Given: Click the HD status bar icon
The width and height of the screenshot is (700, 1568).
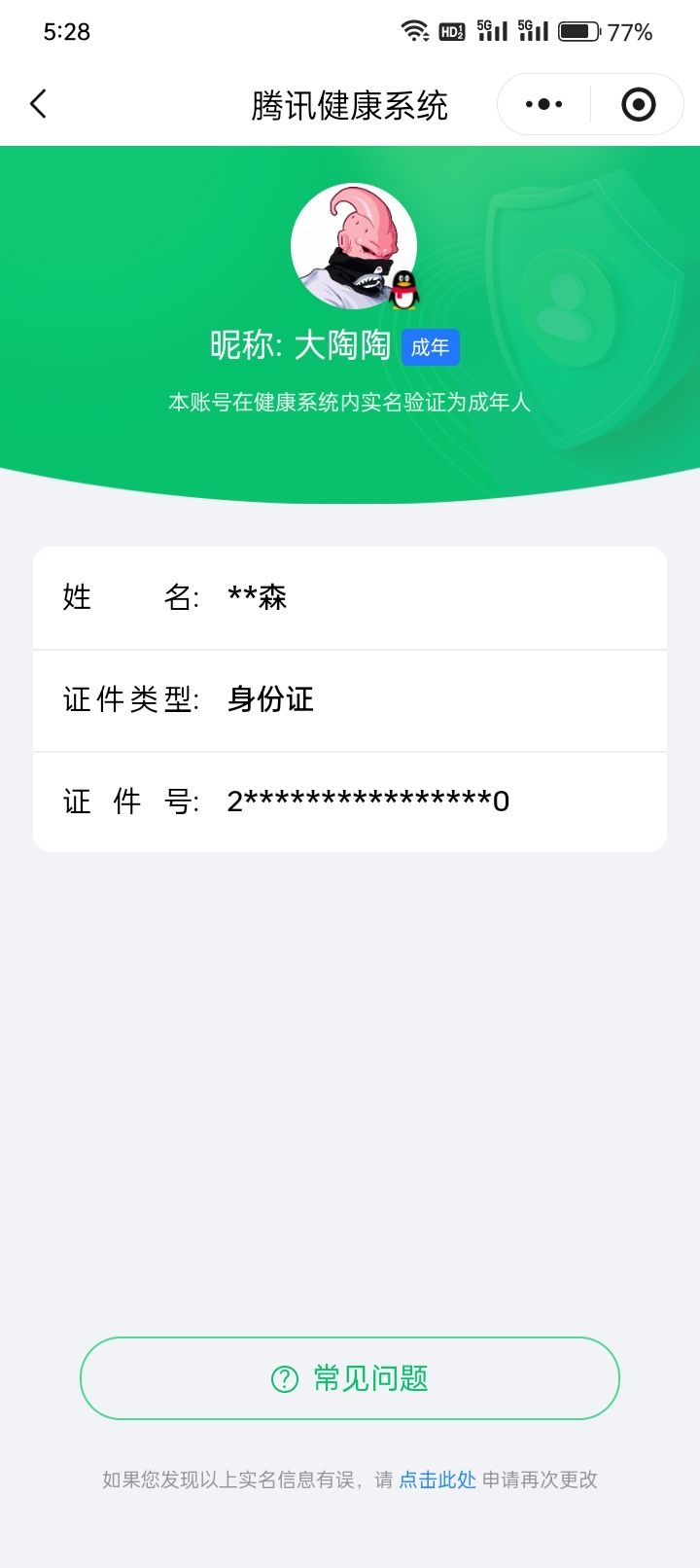Looking at the screenshot, I should click(x=453, y=31).
